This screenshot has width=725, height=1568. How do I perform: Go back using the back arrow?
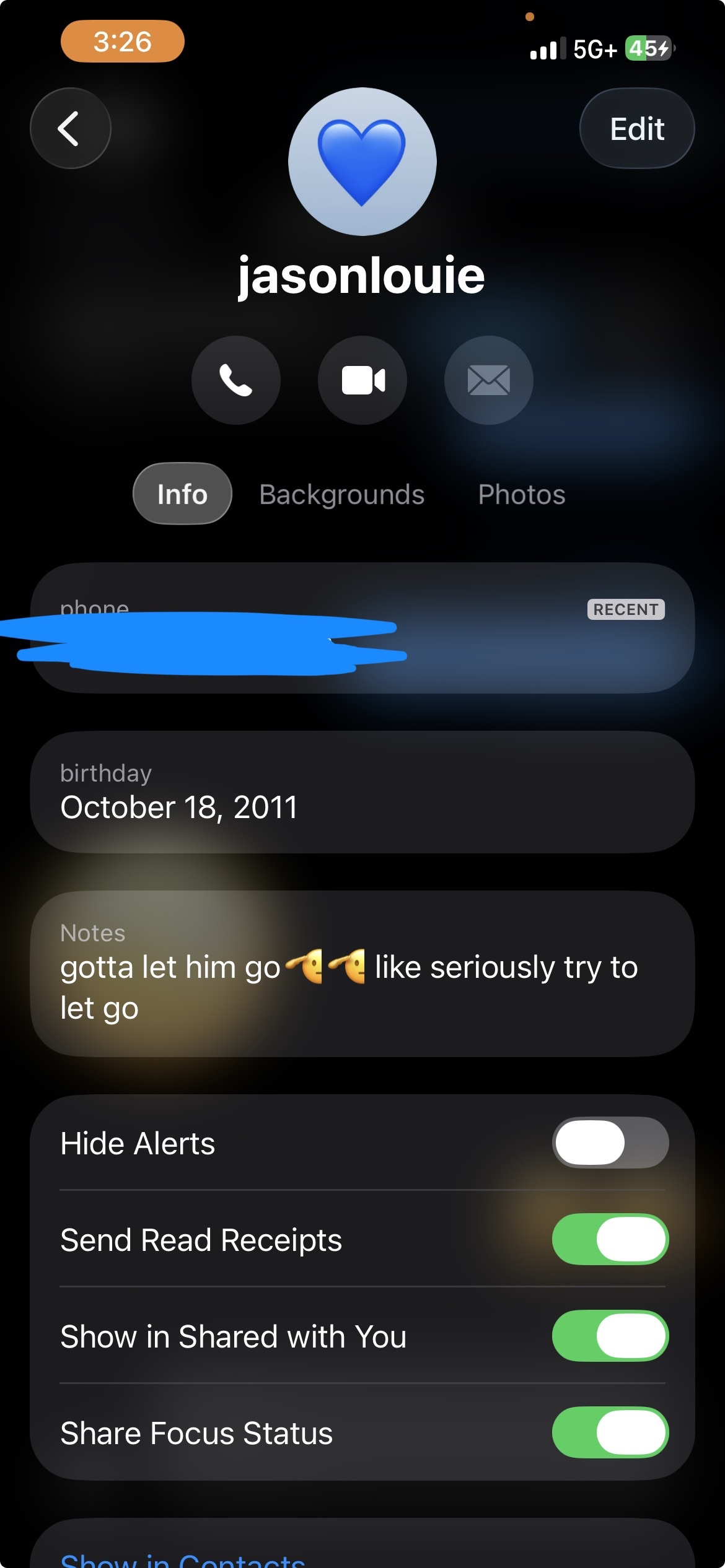point(71,128)
